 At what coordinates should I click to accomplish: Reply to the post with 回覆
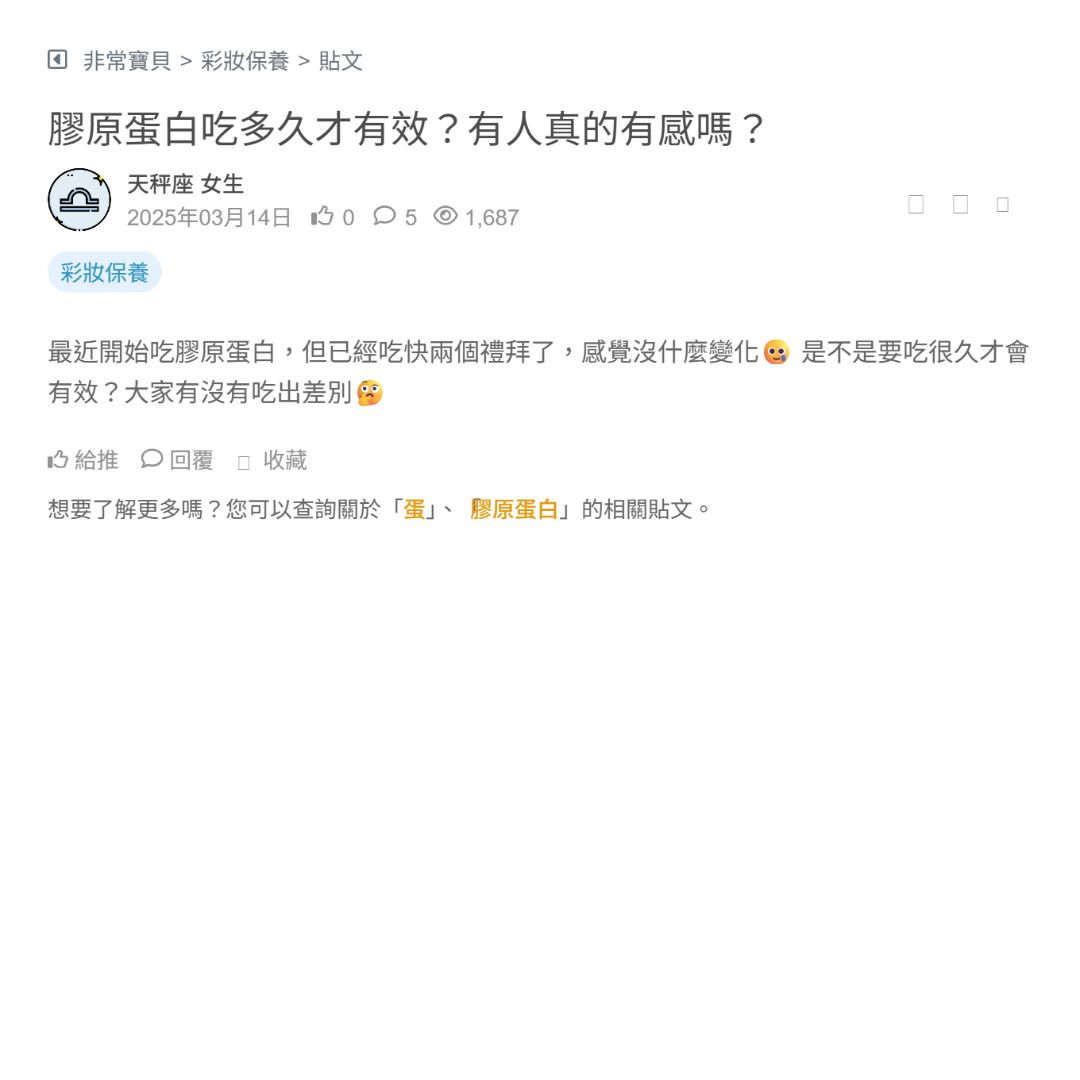(178, 460)
